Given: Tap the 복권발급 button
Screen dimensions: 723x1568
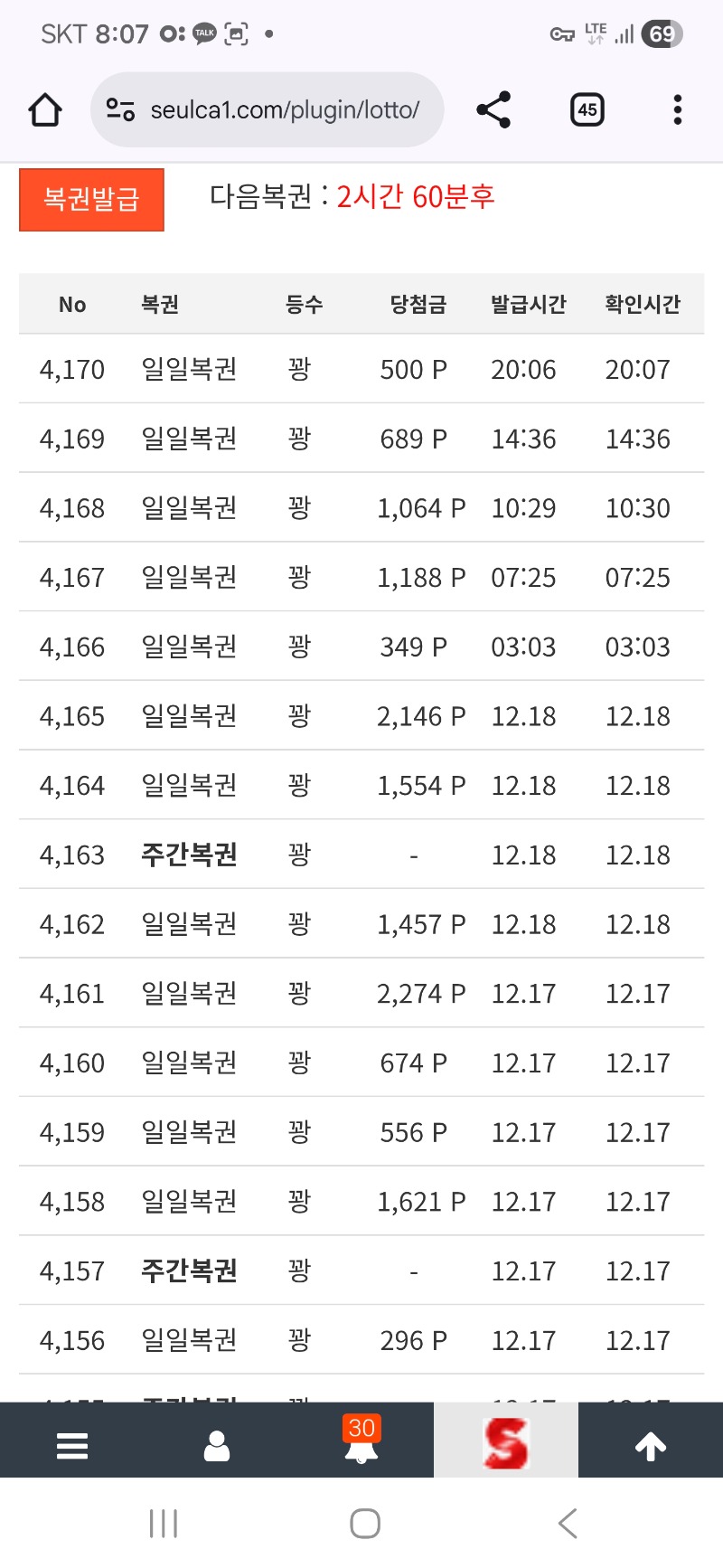Looking at the screenshot, I should (91, 199).
